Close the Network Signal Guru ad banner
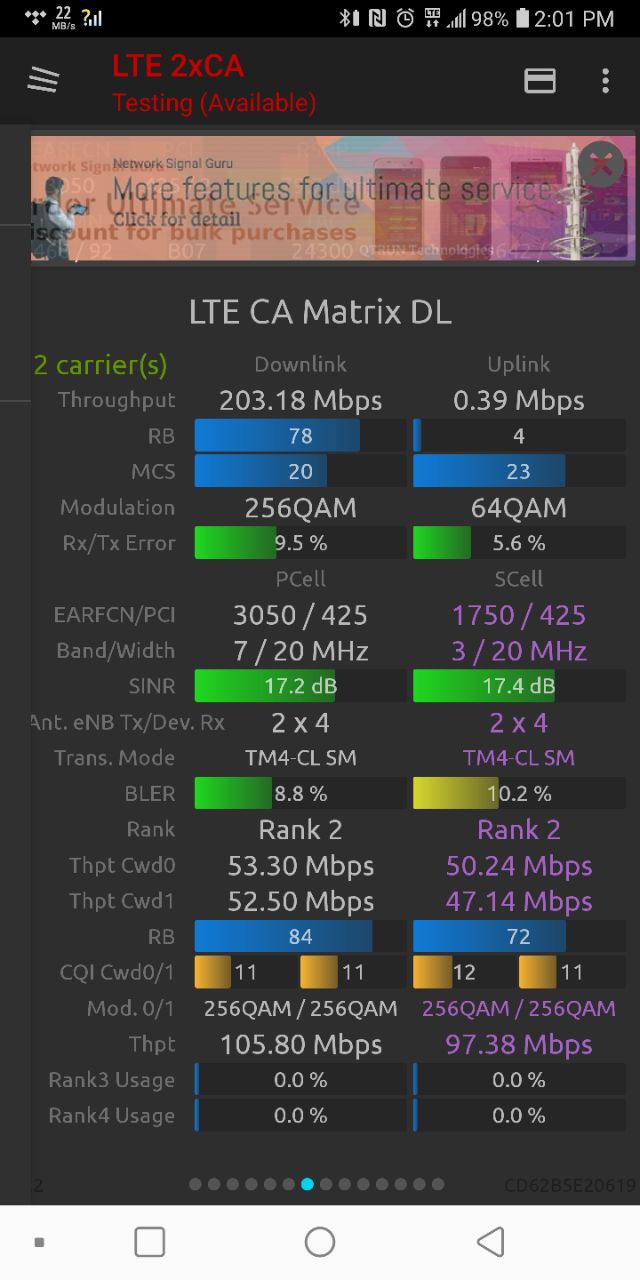The height and width of the screenshot is (1280, 640). point(601,164)
